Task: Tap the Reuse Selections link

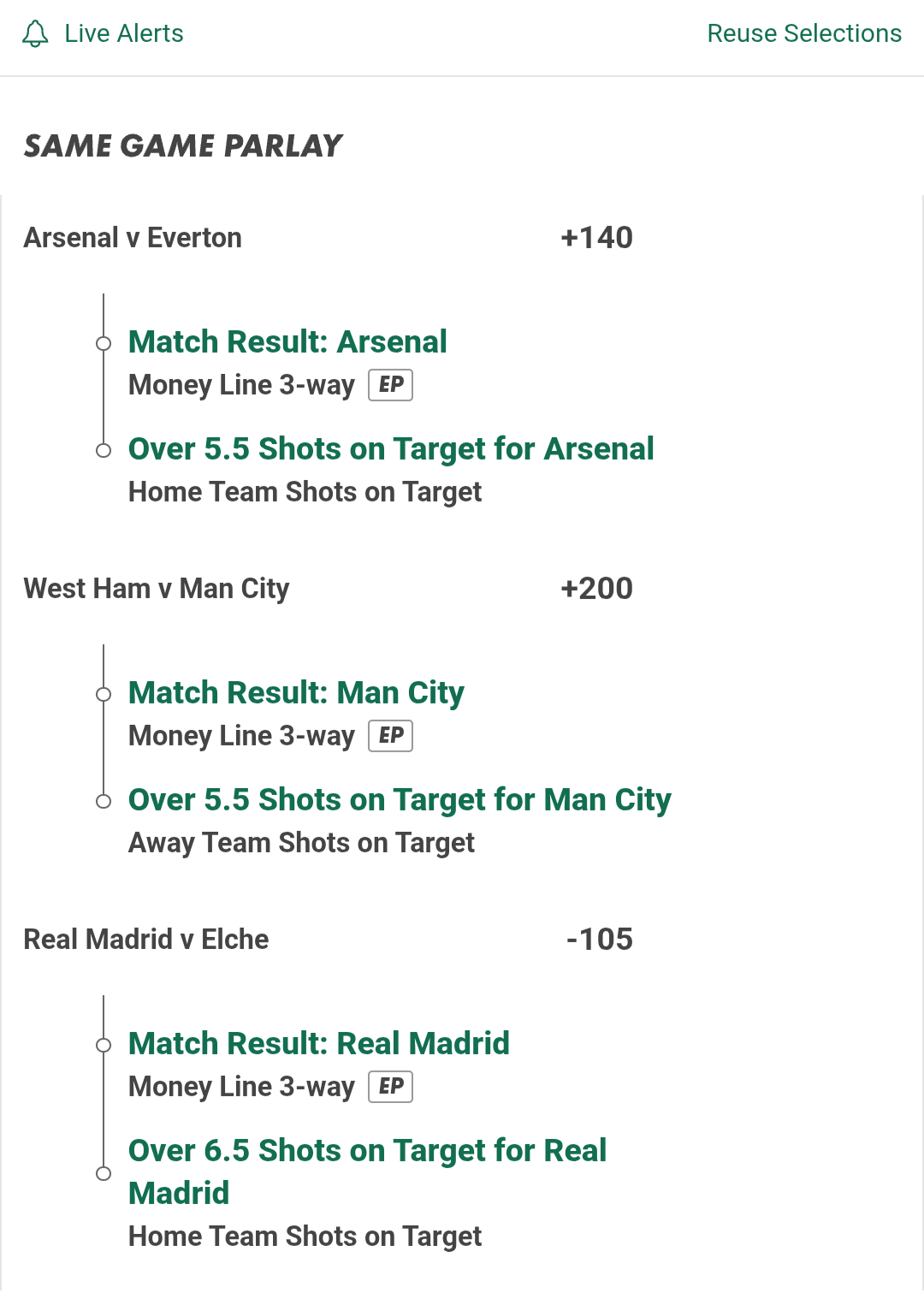Action: (803, 33)
